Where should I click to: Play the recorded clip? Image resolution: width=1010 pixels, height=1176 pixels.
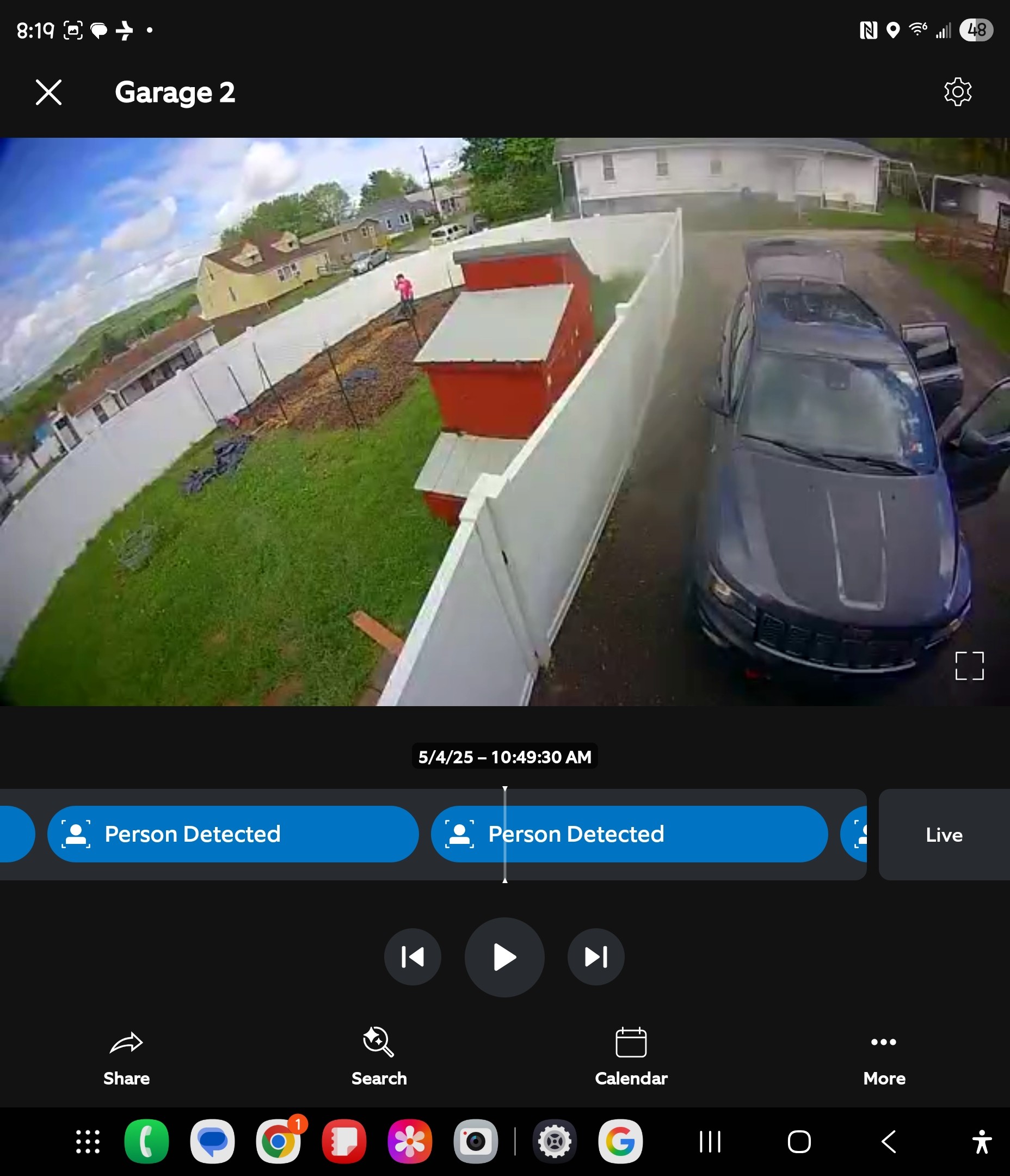click(x=504, y=957)
